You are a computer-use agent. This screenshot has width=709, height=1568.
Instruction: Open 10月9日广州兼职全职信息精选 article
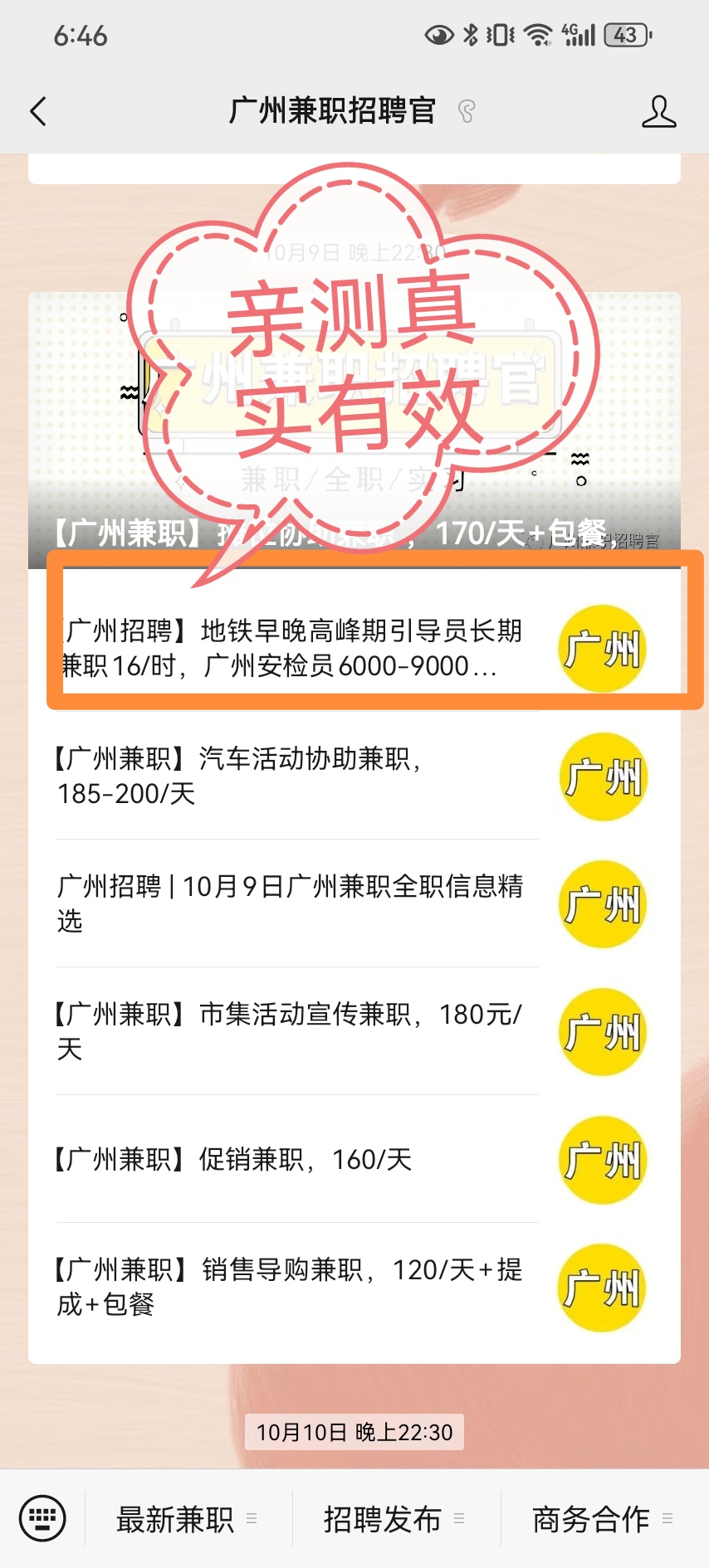[x=292, y=903]
